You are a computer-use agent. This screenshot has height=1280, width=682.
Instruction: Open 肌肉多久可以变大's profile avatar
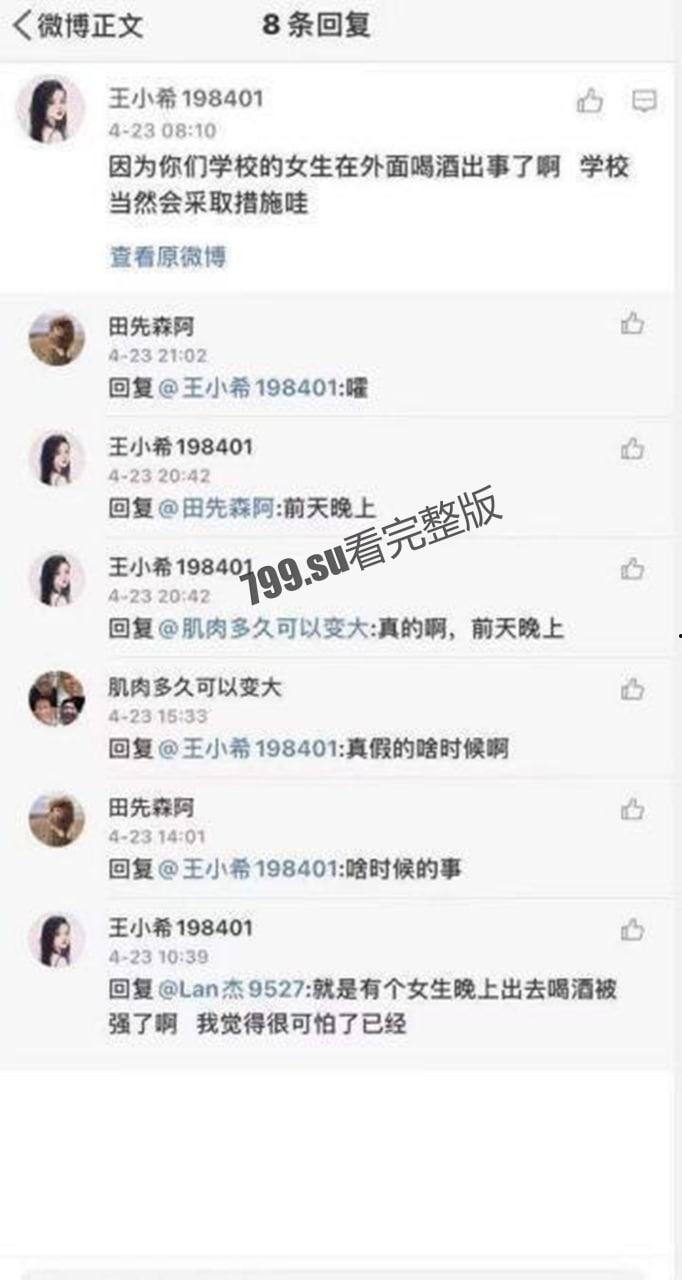click(x=56, y=698)
